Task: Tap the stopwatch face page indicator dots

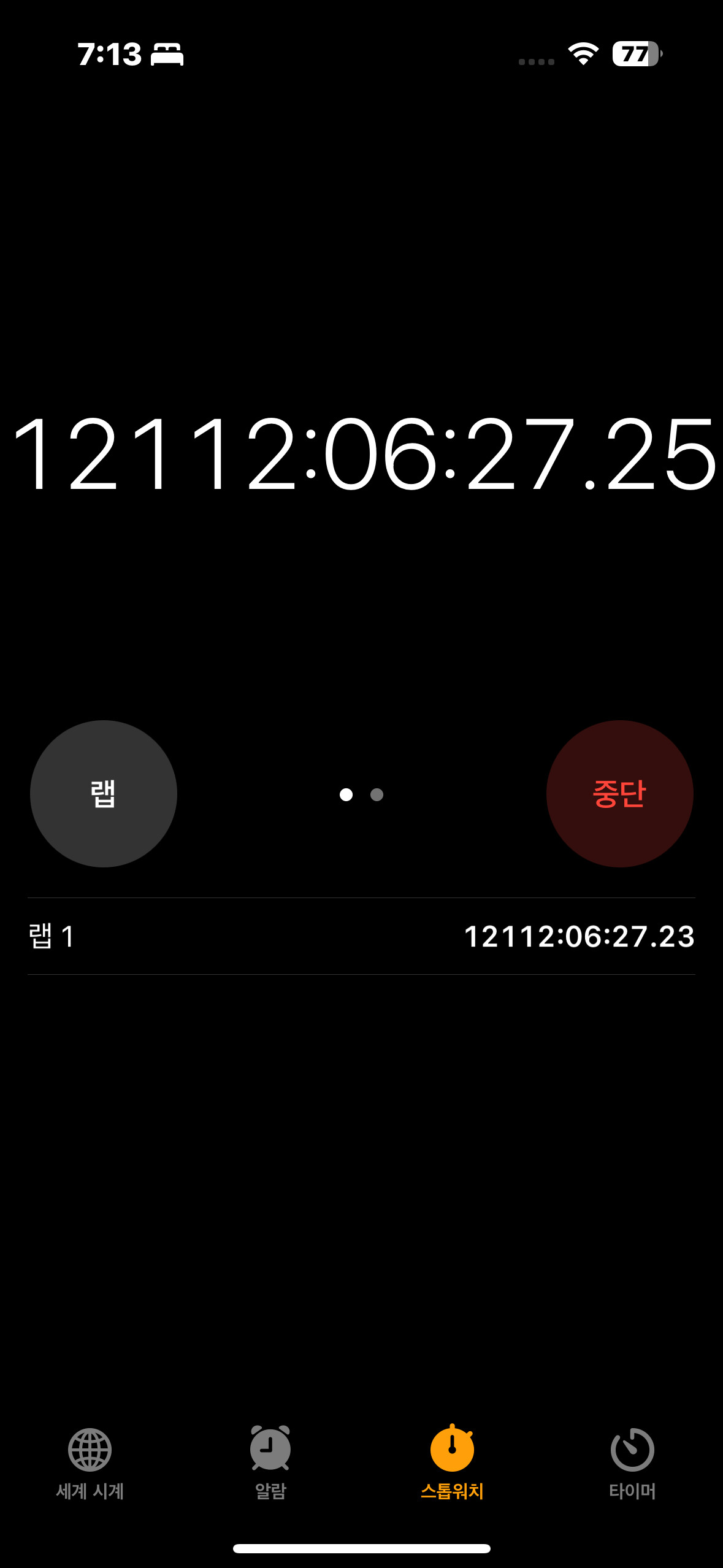Action: tap(361, 794)
